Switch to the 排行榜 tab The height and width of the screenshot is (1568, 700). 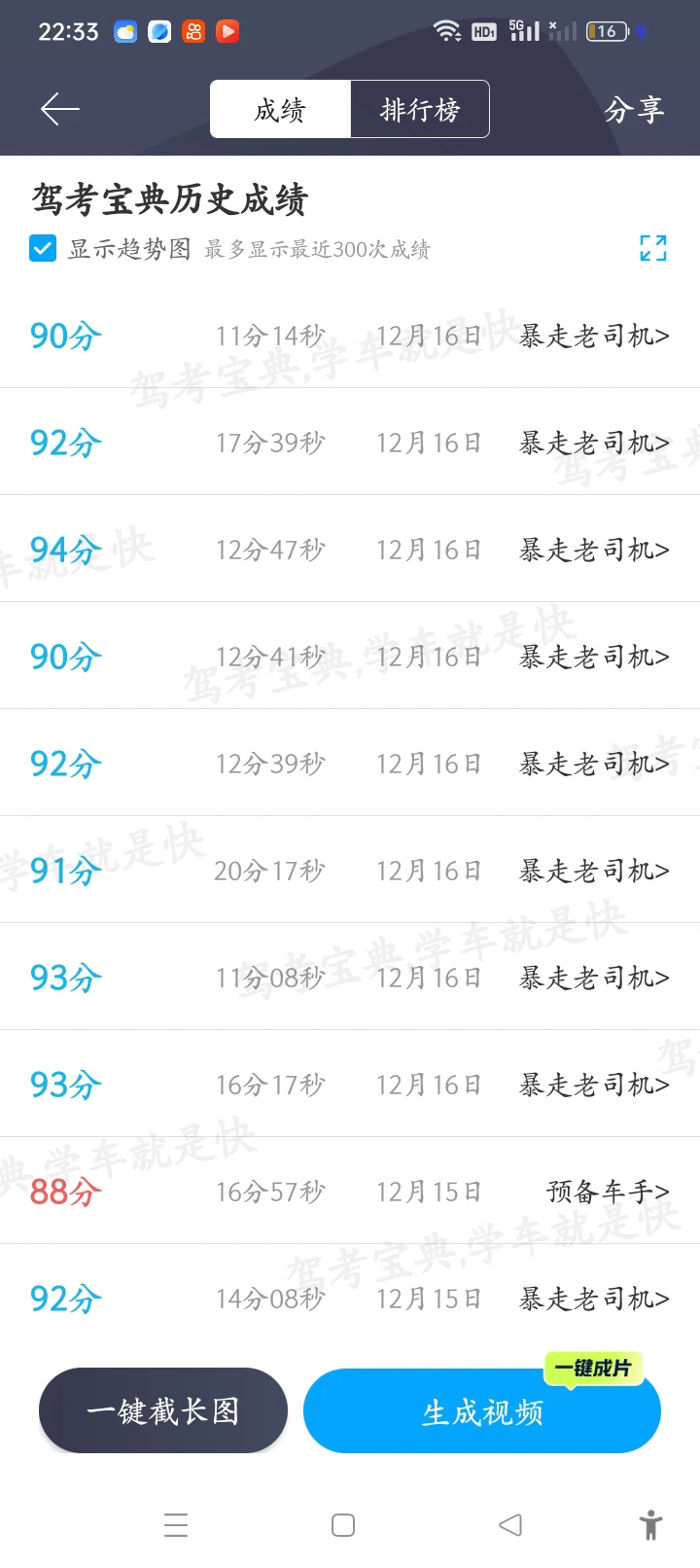(419, 110)
